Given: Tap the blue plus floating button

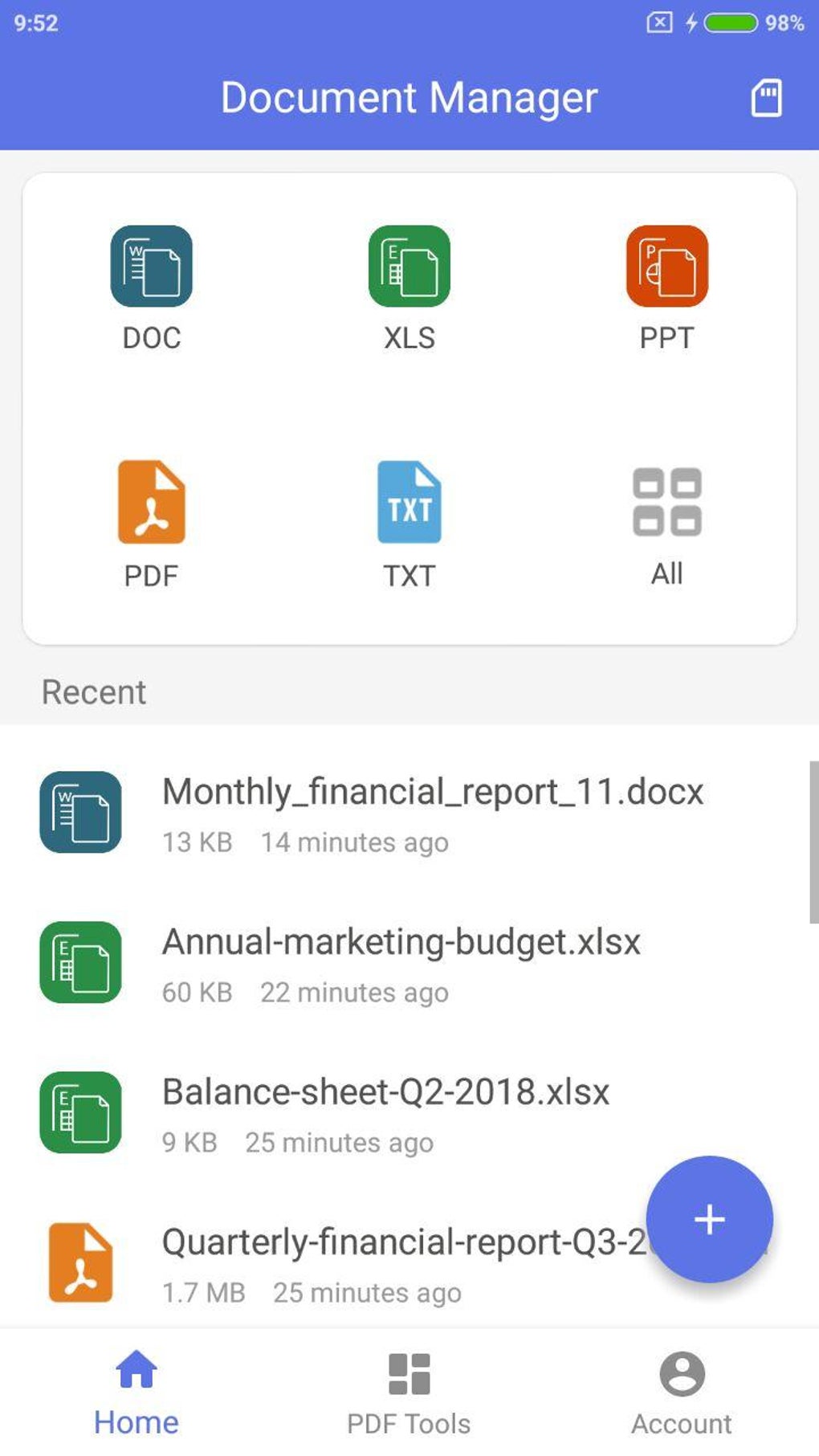Looking at the screenshot, I should point(710,1218).
